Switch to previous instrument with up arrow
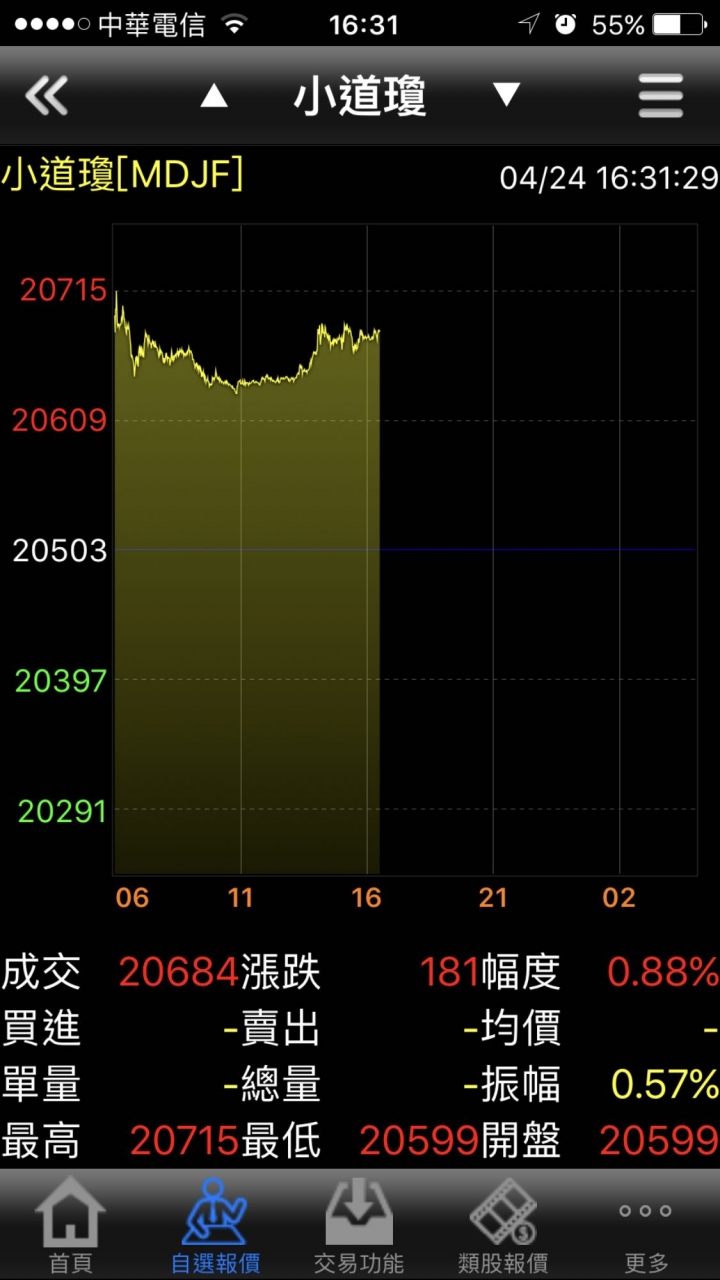Viewport: 720px width, 1280px height. click(214, 96)
